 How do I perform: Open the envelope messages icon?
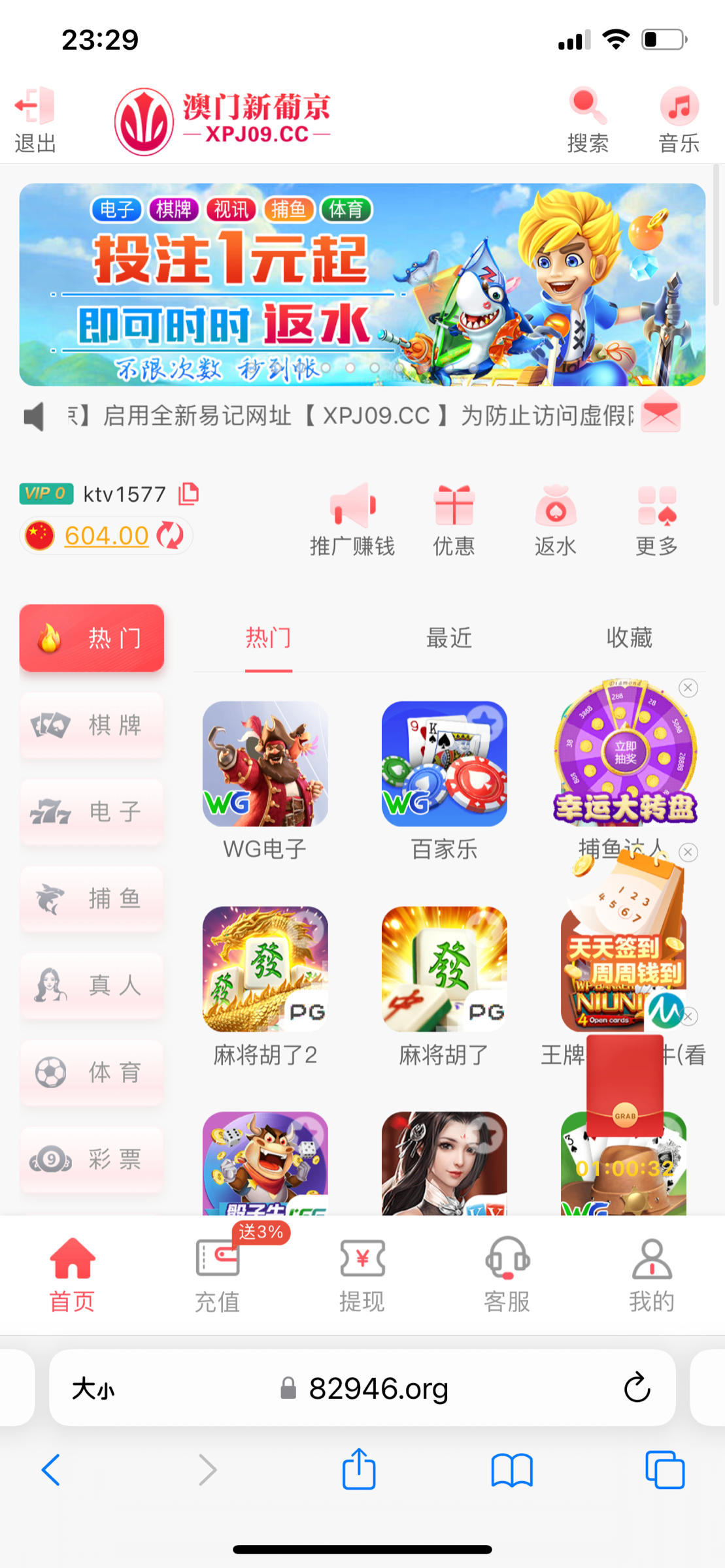pos(660,414)
